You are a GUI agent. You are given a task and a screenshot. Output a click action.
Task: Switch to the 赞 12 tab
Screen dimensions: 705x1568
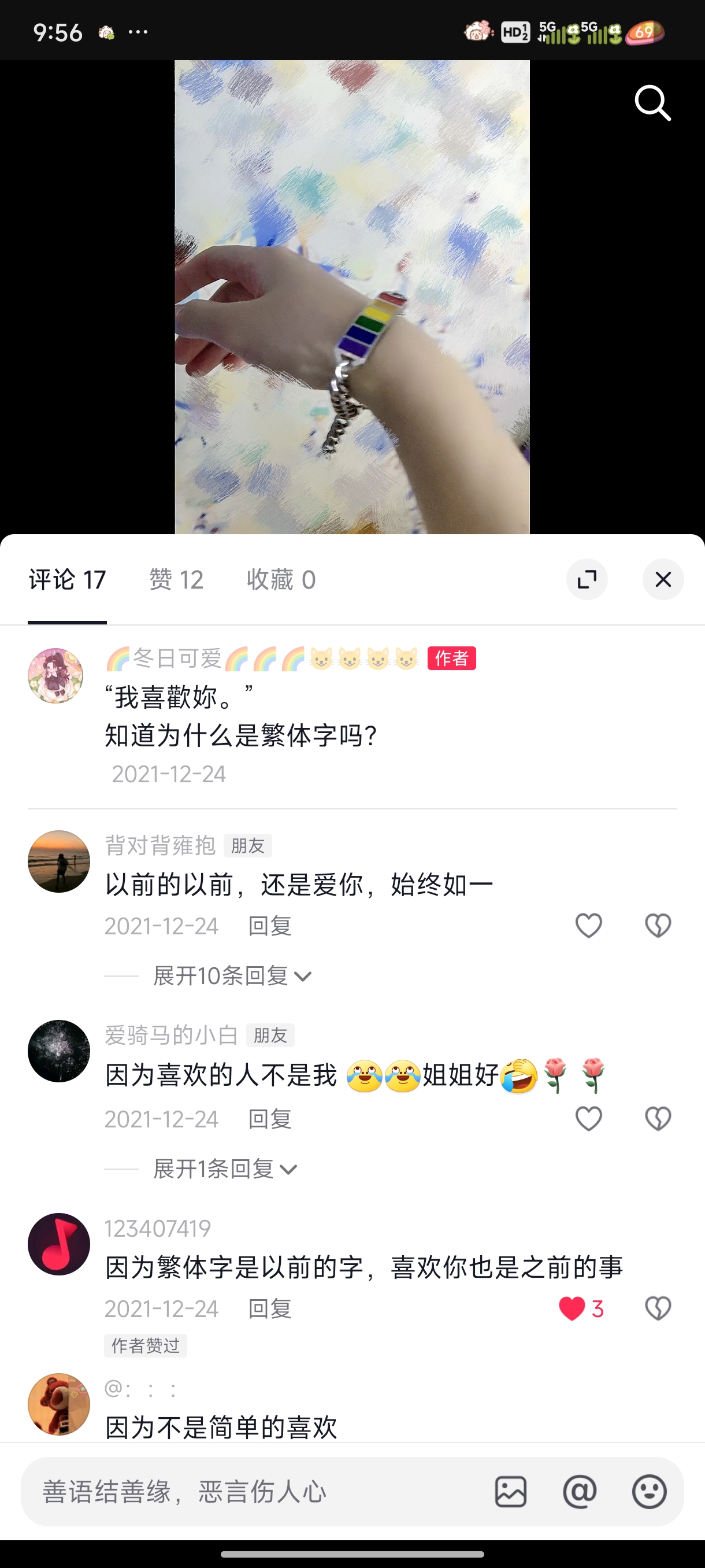point(176,579)
